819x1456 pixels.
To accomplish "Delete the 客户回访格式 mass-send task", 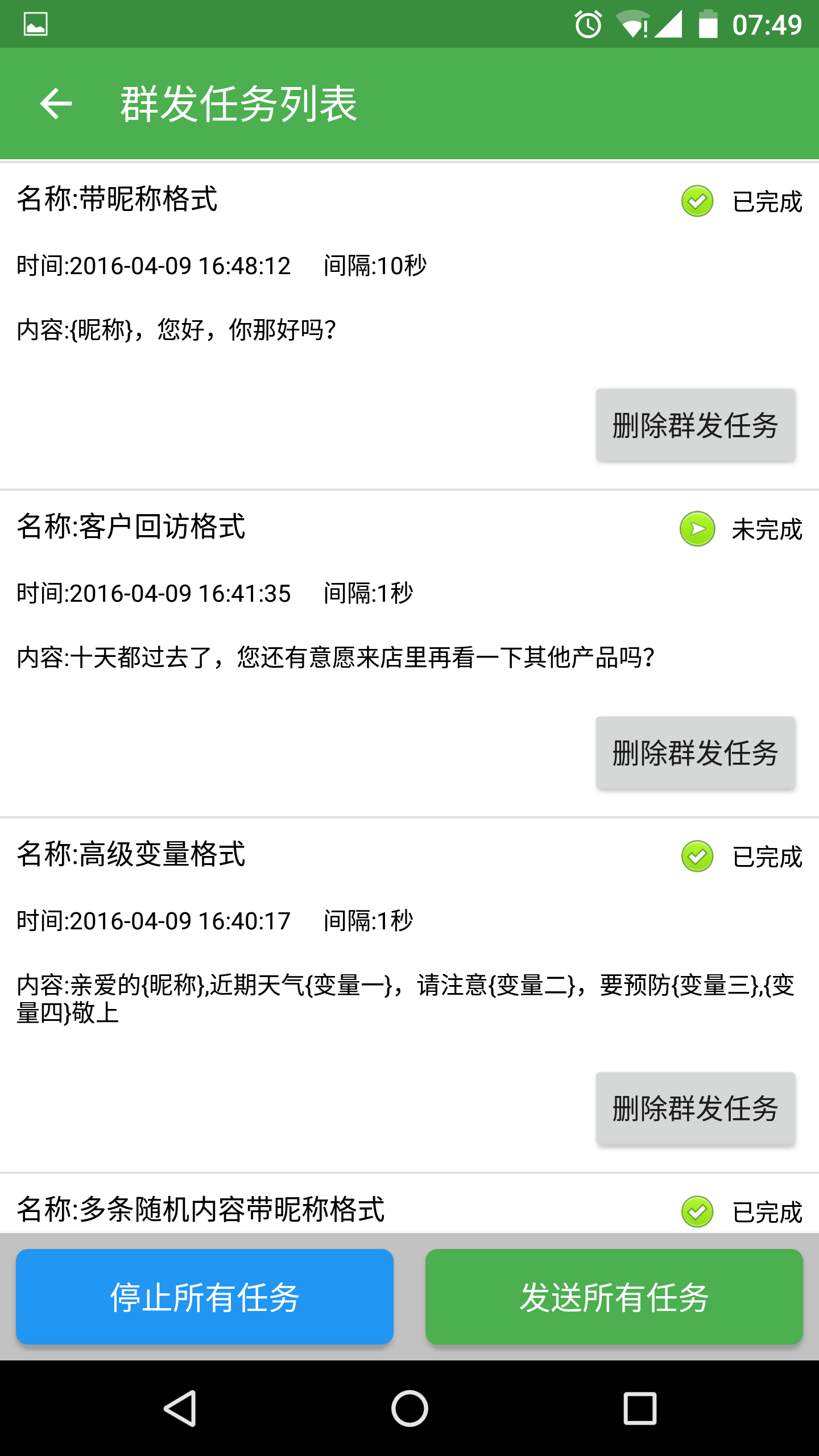I will click(695, 752).
